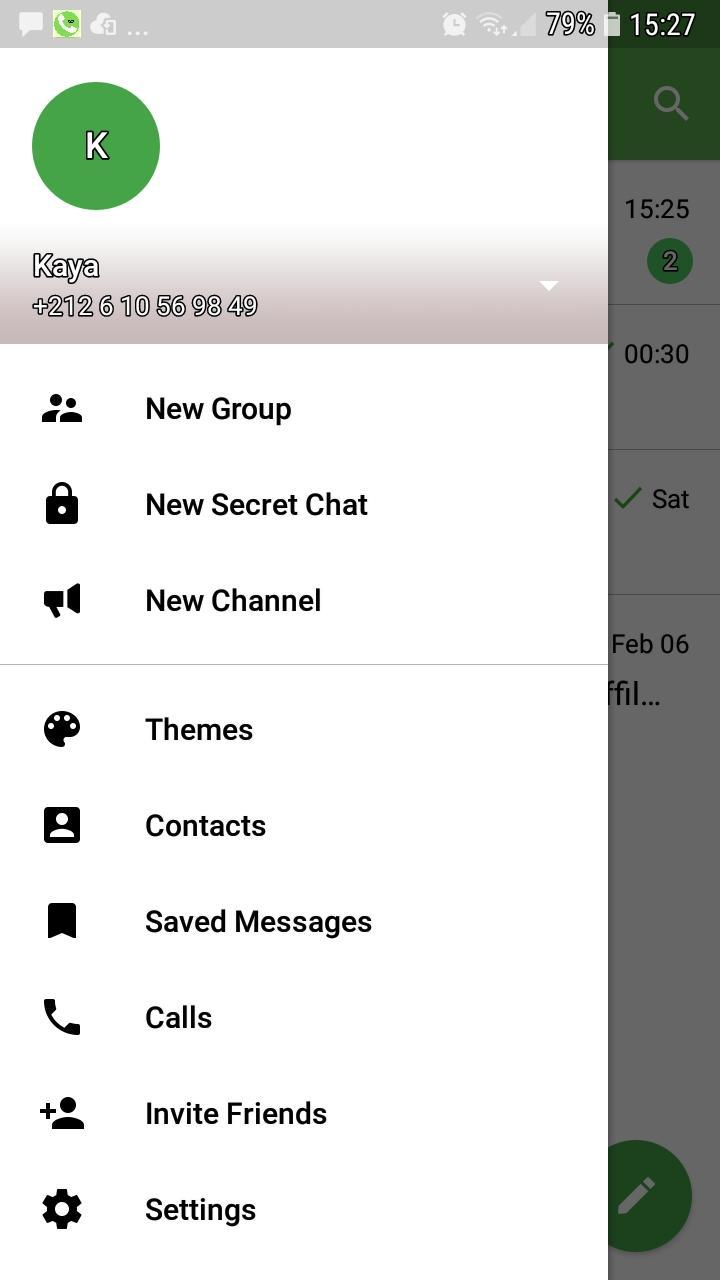Start a New Secret Chat
The height and width of the screenshot is (1280, 720).
[256, 505]
